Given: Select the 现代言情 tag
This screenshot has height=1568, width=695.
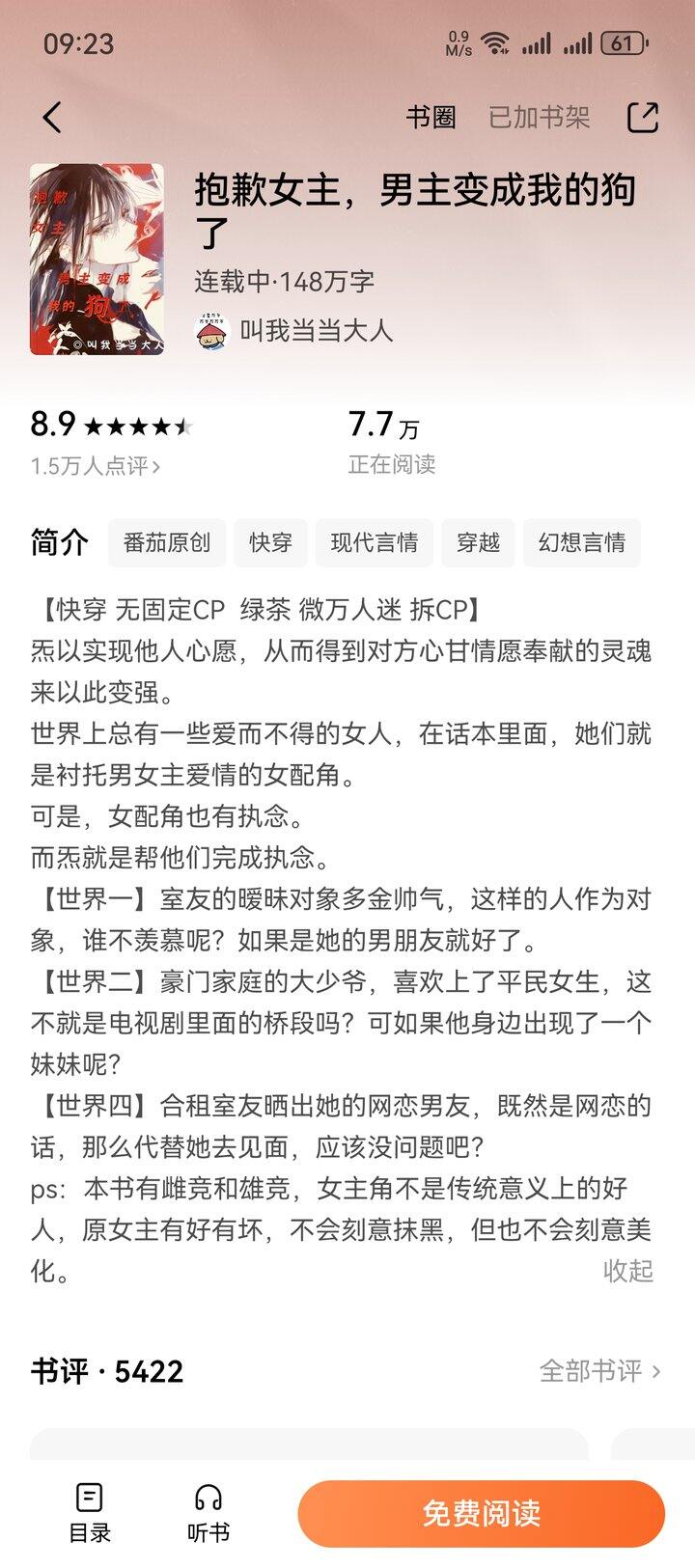Looking at the screenshot, I should point(375,542).
